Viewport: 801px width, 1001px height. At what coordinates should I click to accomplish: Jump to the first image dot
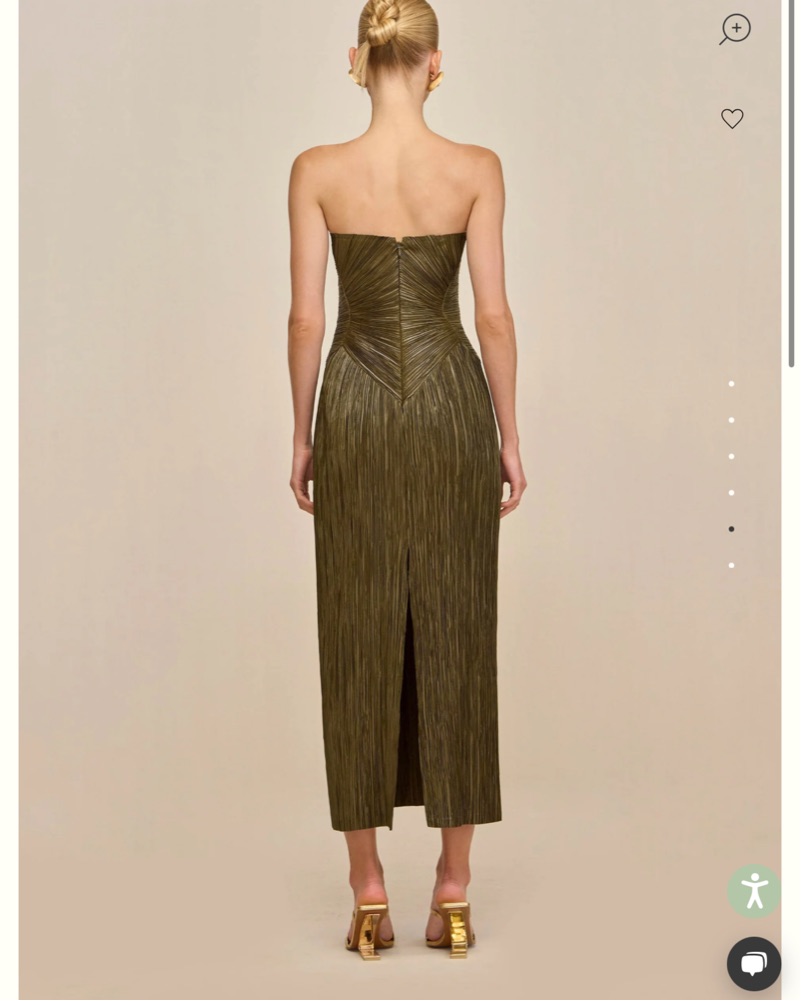pyautogui.click(x=731, y=384)
